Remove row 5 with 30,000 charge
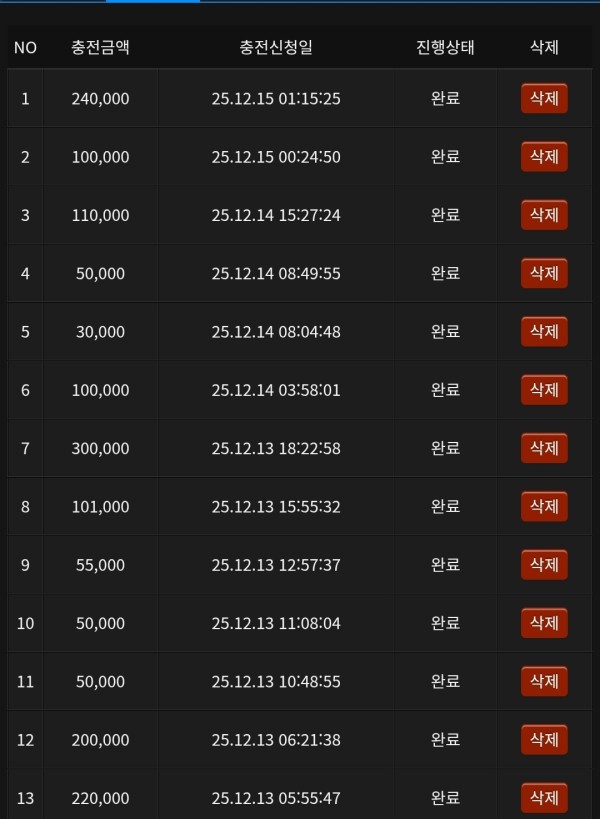 click(x=544, y=331)
